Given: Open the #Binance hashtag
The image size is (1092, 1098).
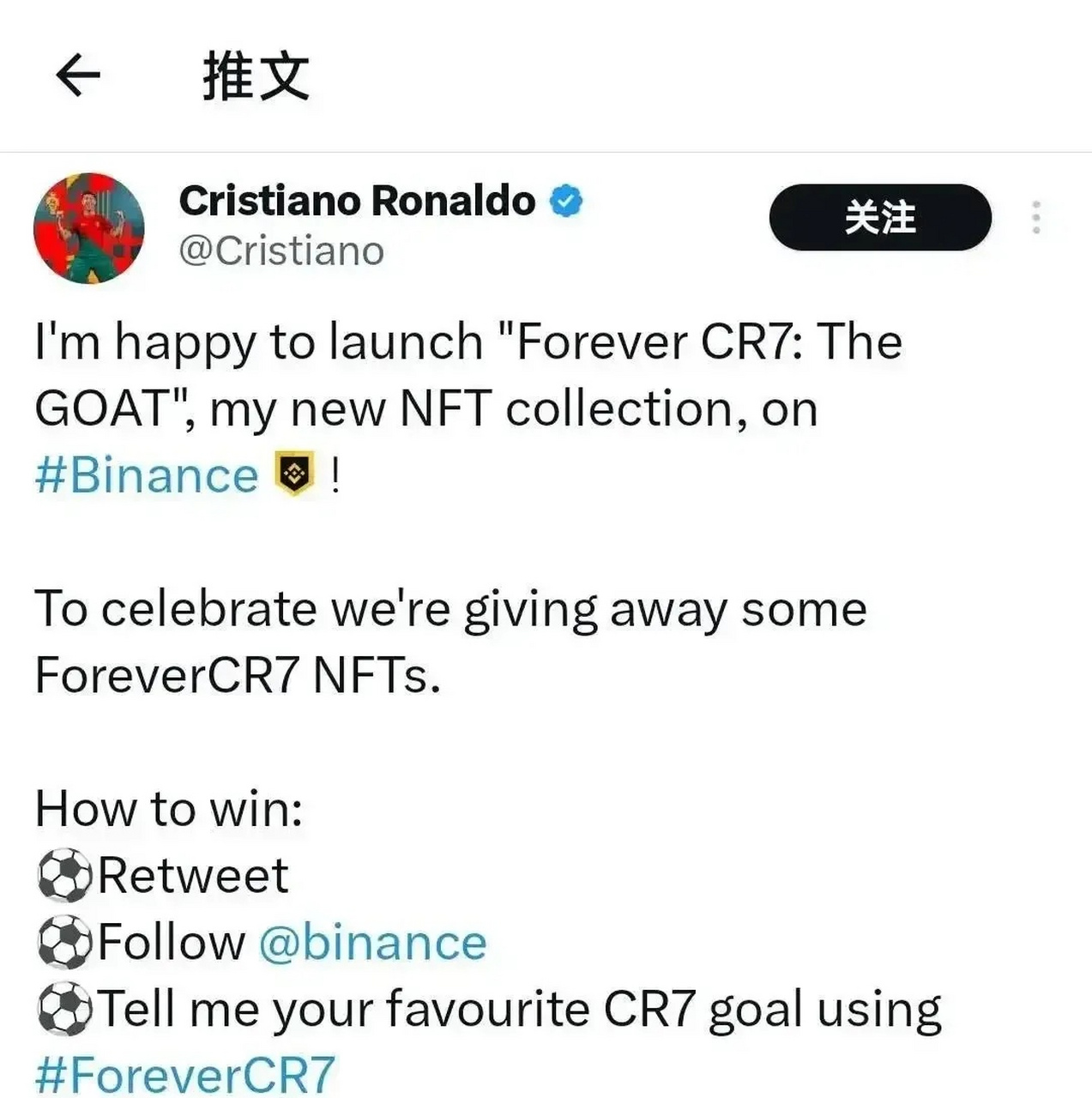Looking at the screenshot, I should point(147,475).
